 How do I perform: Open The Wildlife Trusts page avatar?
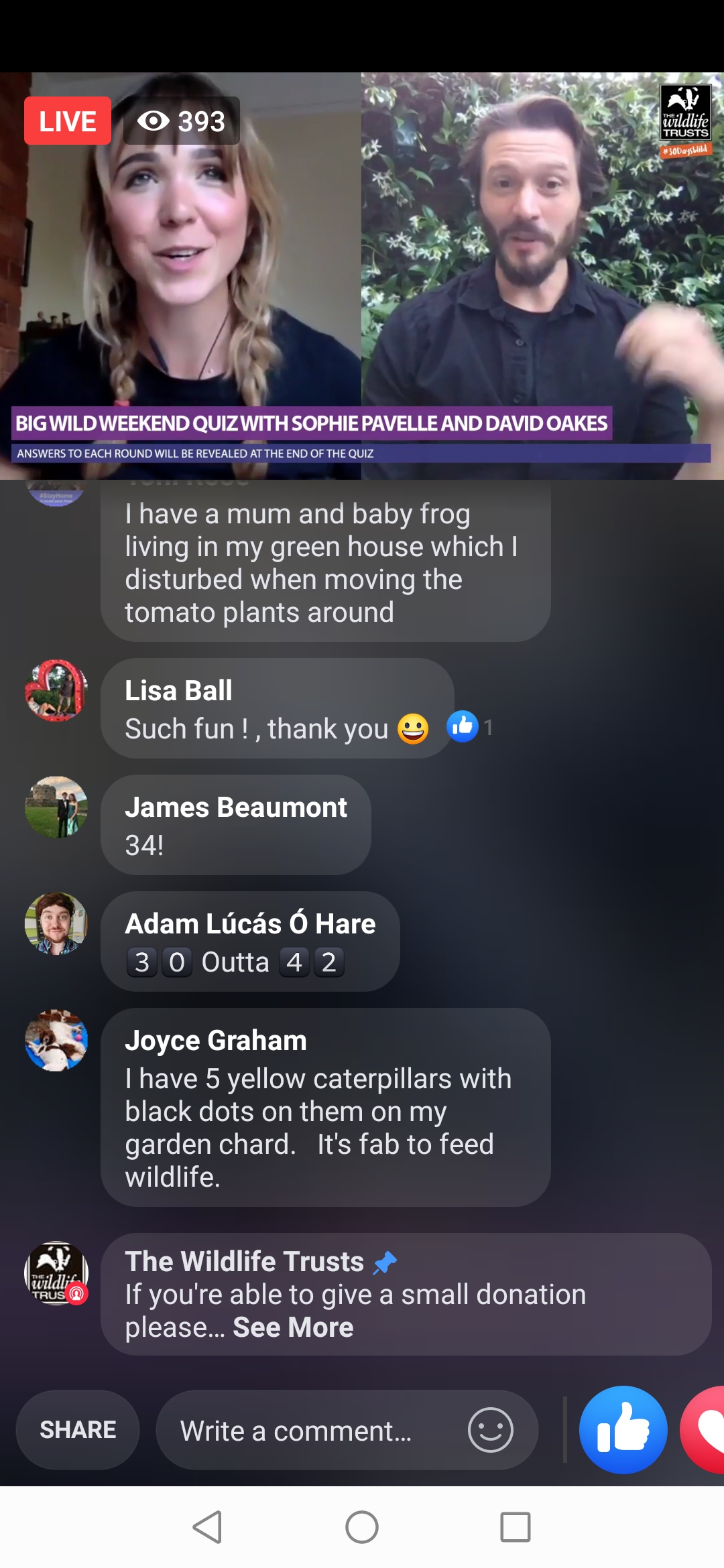56,1273
